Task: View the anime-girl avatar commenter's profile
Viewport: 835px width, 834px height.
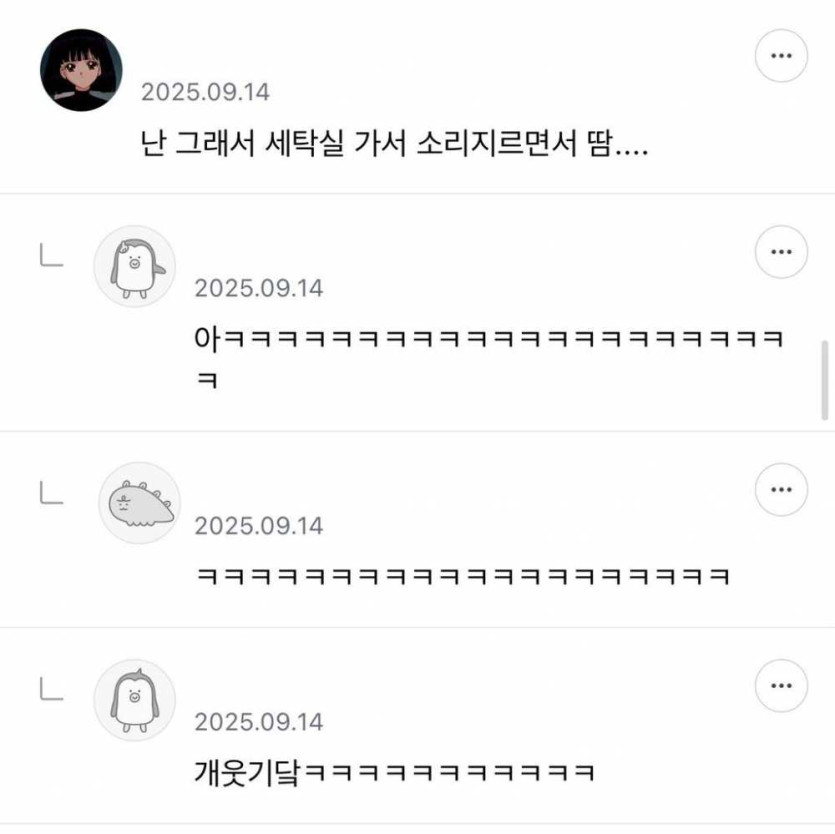Action: [x=81, y=70]
